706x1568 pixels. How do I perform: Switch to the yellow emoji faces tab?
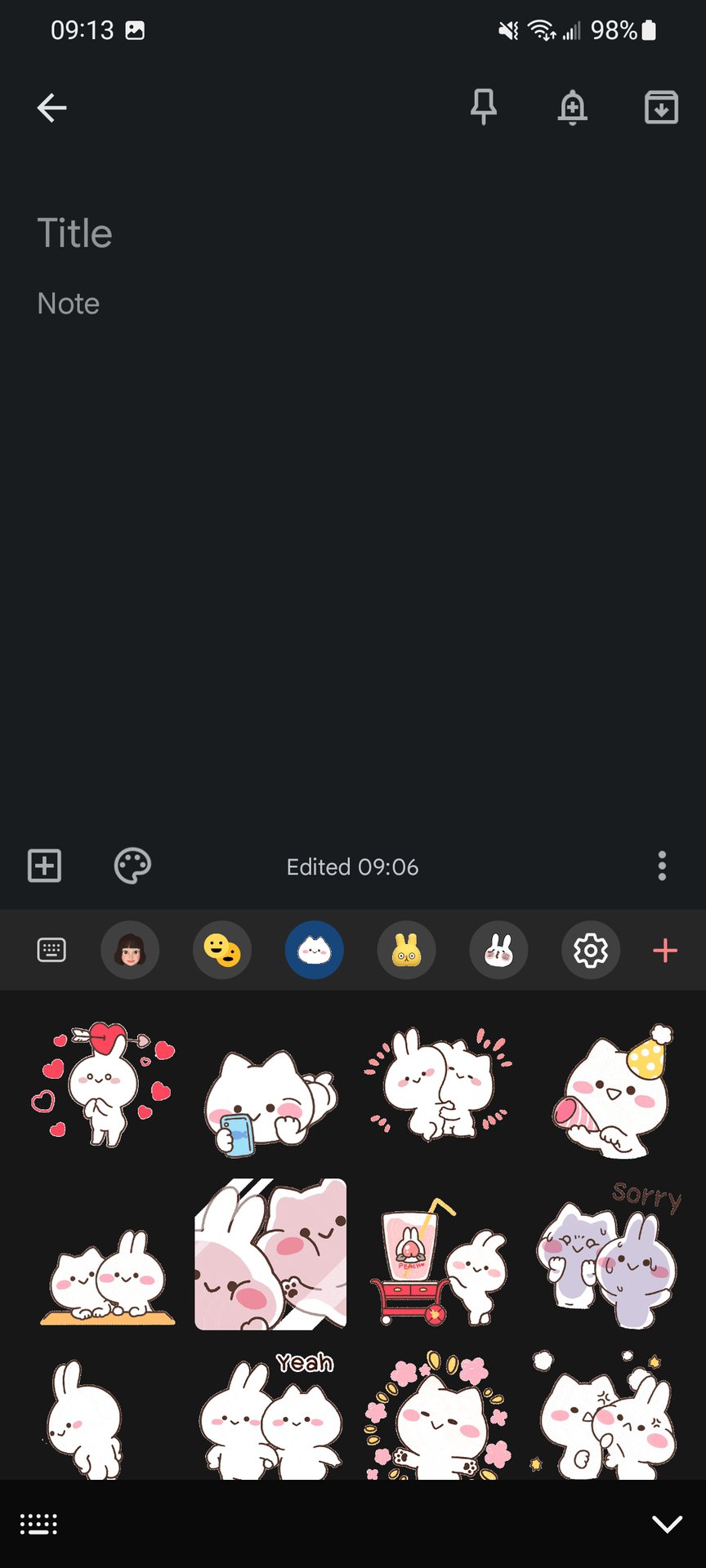coord(222,950)
